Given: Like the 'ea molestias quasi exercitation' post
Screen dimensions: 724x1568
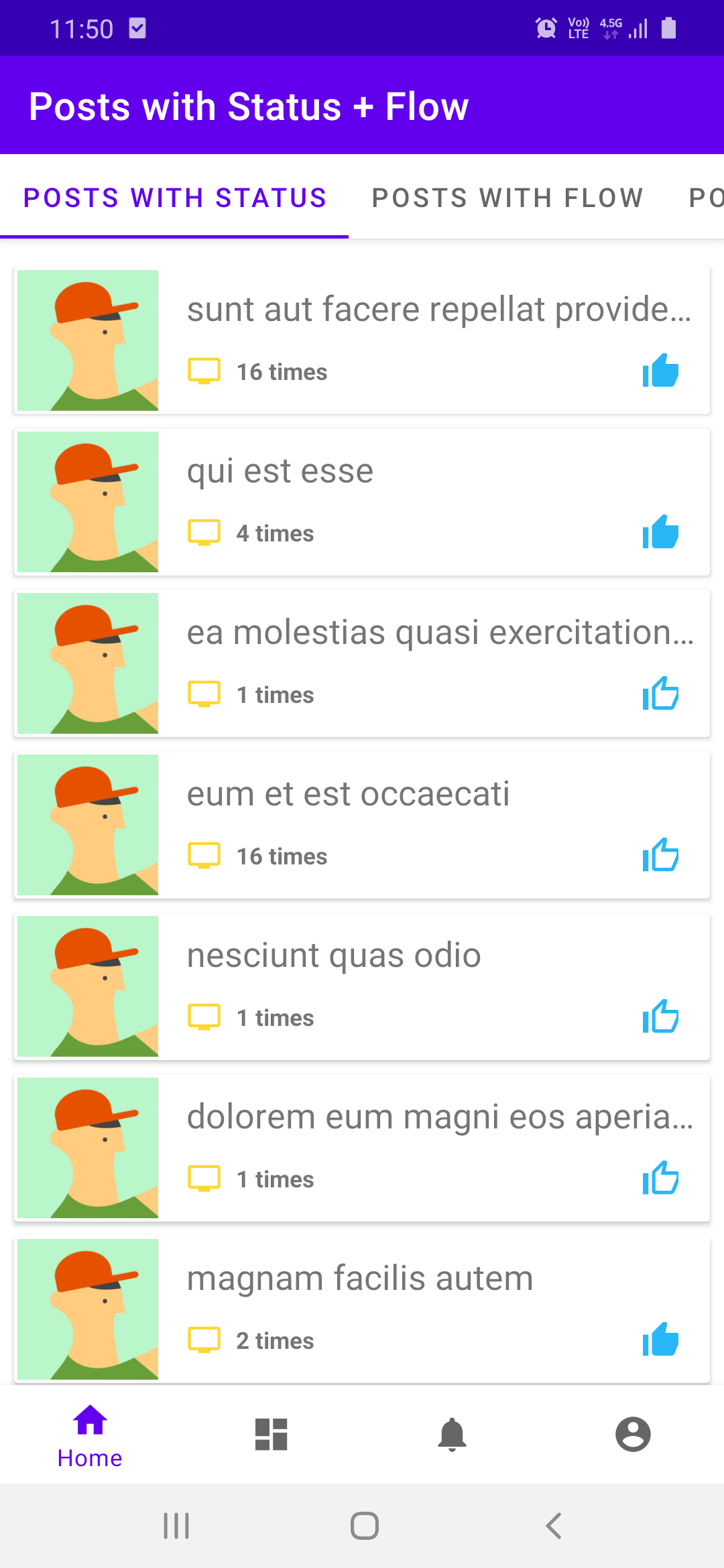Looking at the screenshot, I should coord(660,694).
